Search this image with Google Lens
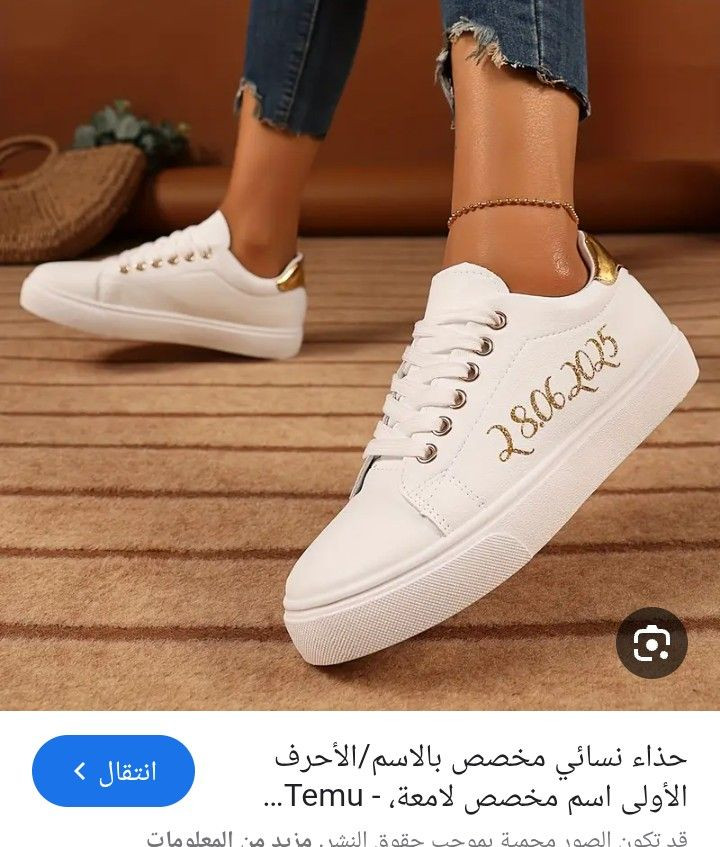Screen dimensions: 720x847 tap(651, 643)
